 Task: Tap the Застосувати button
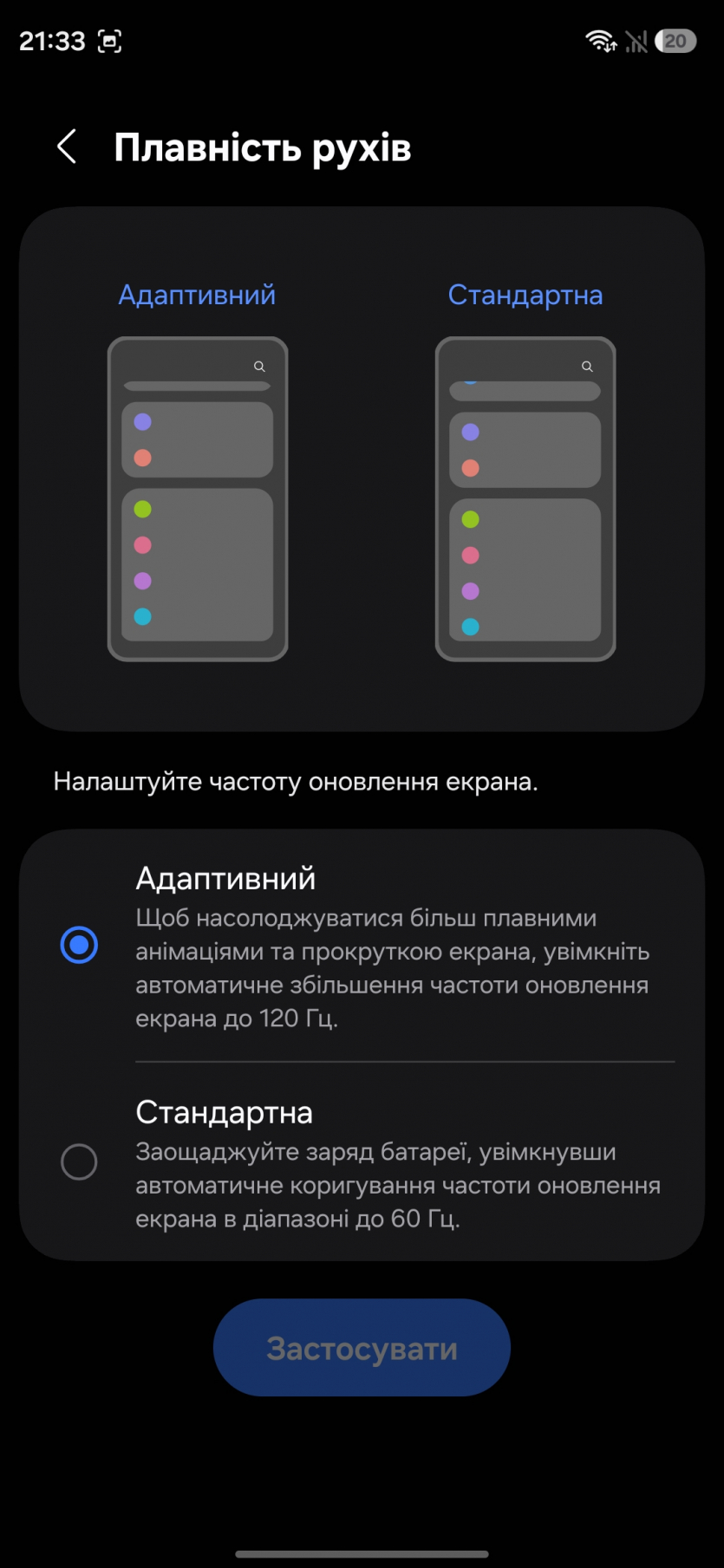click(362, 1348)
